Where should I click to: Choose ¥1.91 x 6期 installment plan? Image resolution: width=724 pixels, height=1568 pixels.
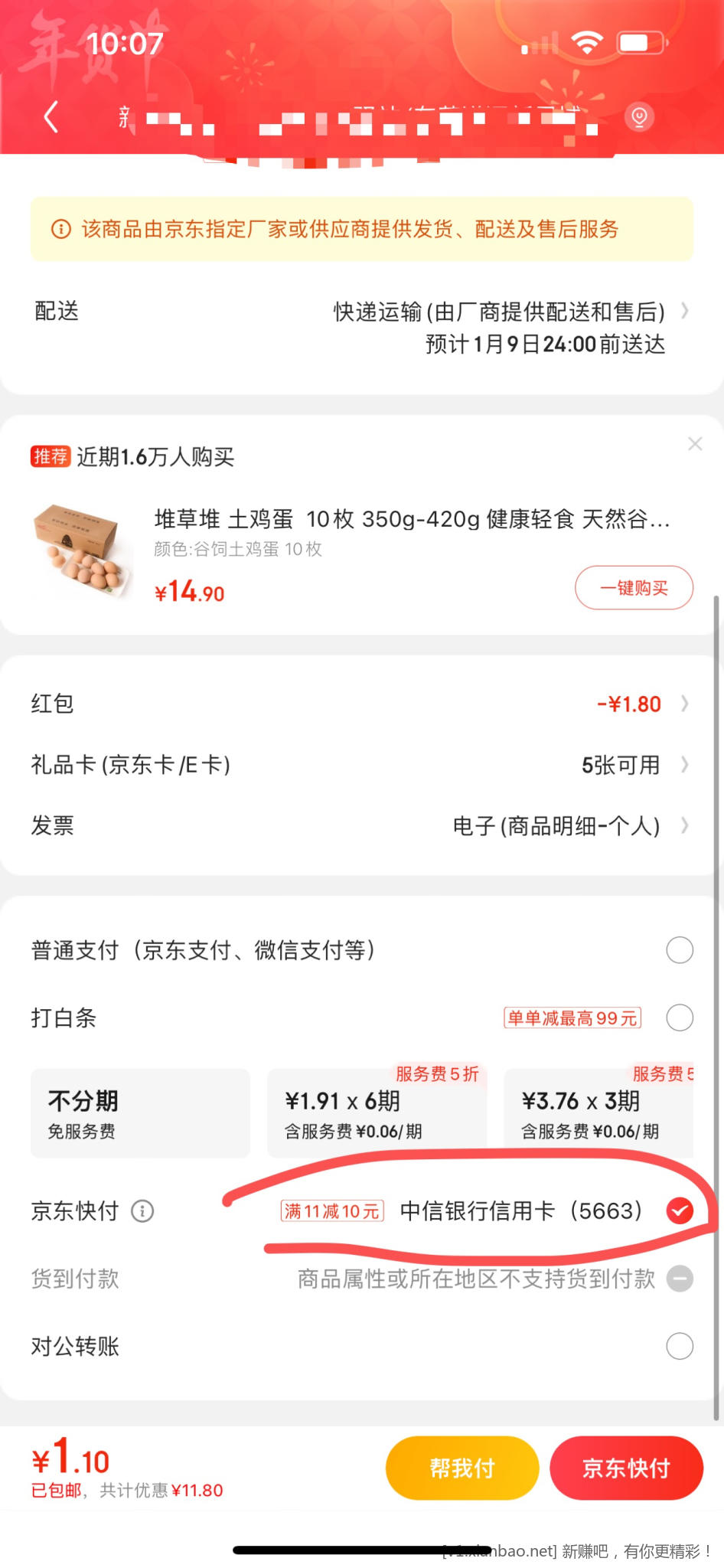click(377, 1113)
